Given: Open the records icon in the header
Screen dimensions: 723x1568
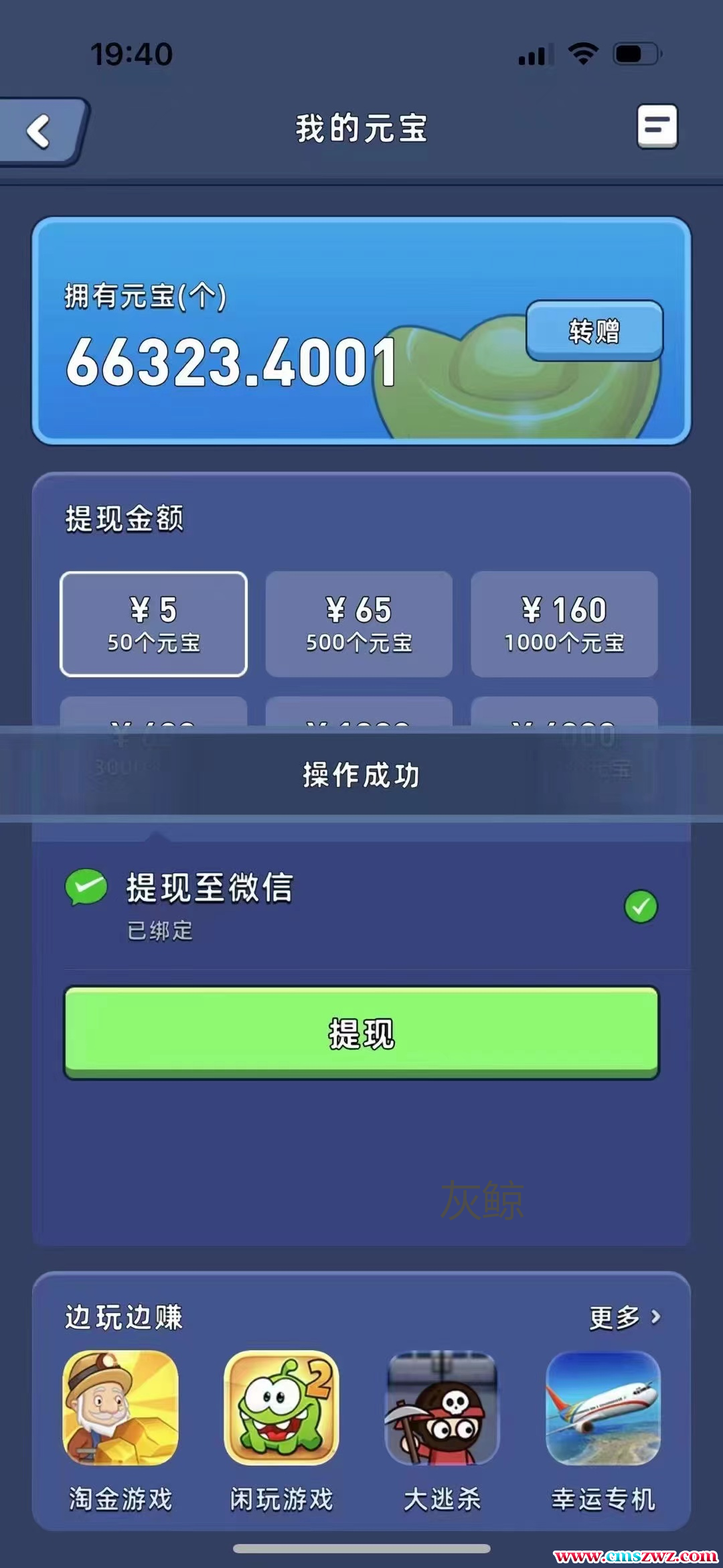Looking at the screenshot, I should 656,126.
